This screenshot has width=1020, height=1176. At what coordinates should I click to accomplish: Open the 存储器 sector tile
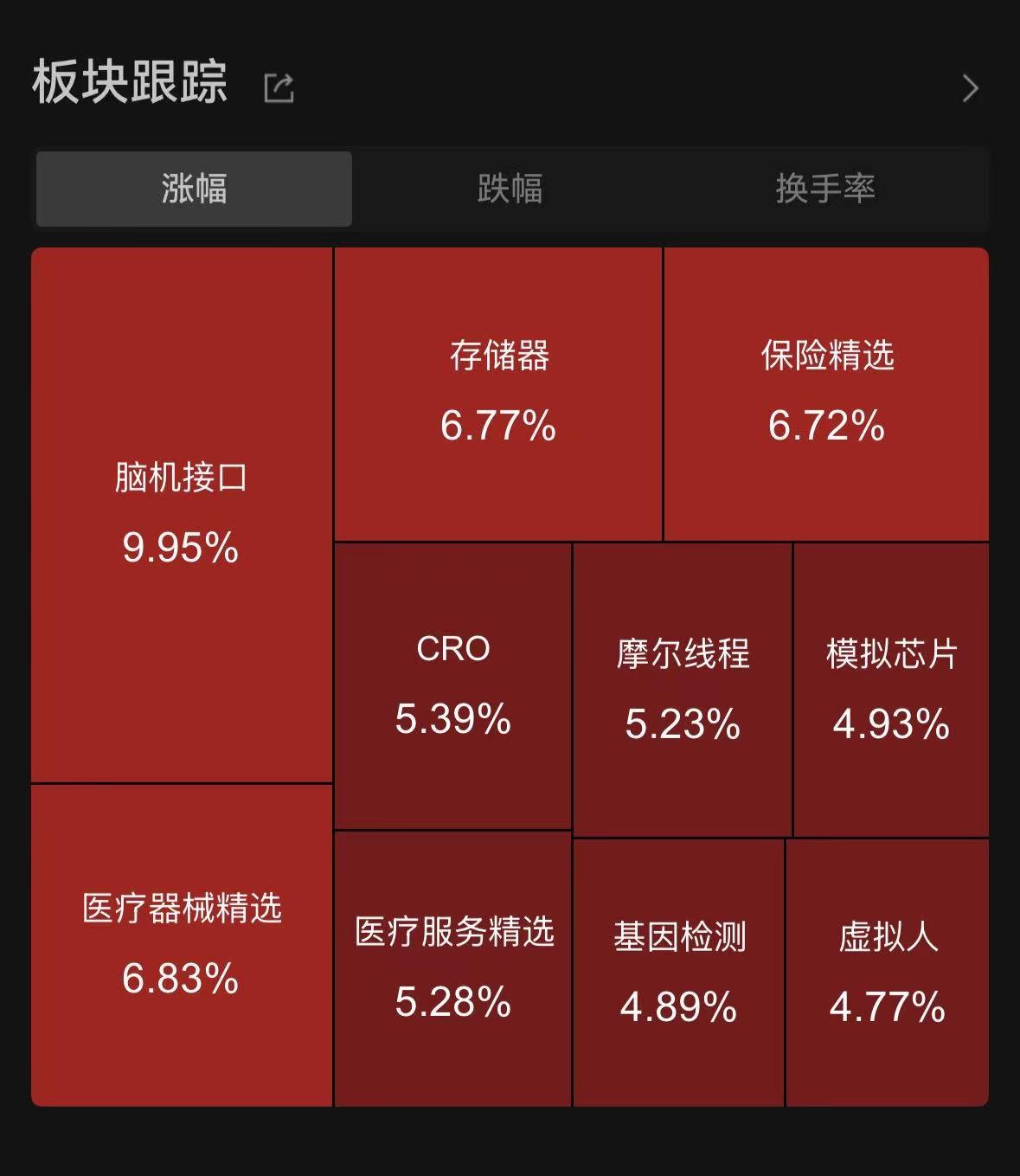click(x=498, y=394)
